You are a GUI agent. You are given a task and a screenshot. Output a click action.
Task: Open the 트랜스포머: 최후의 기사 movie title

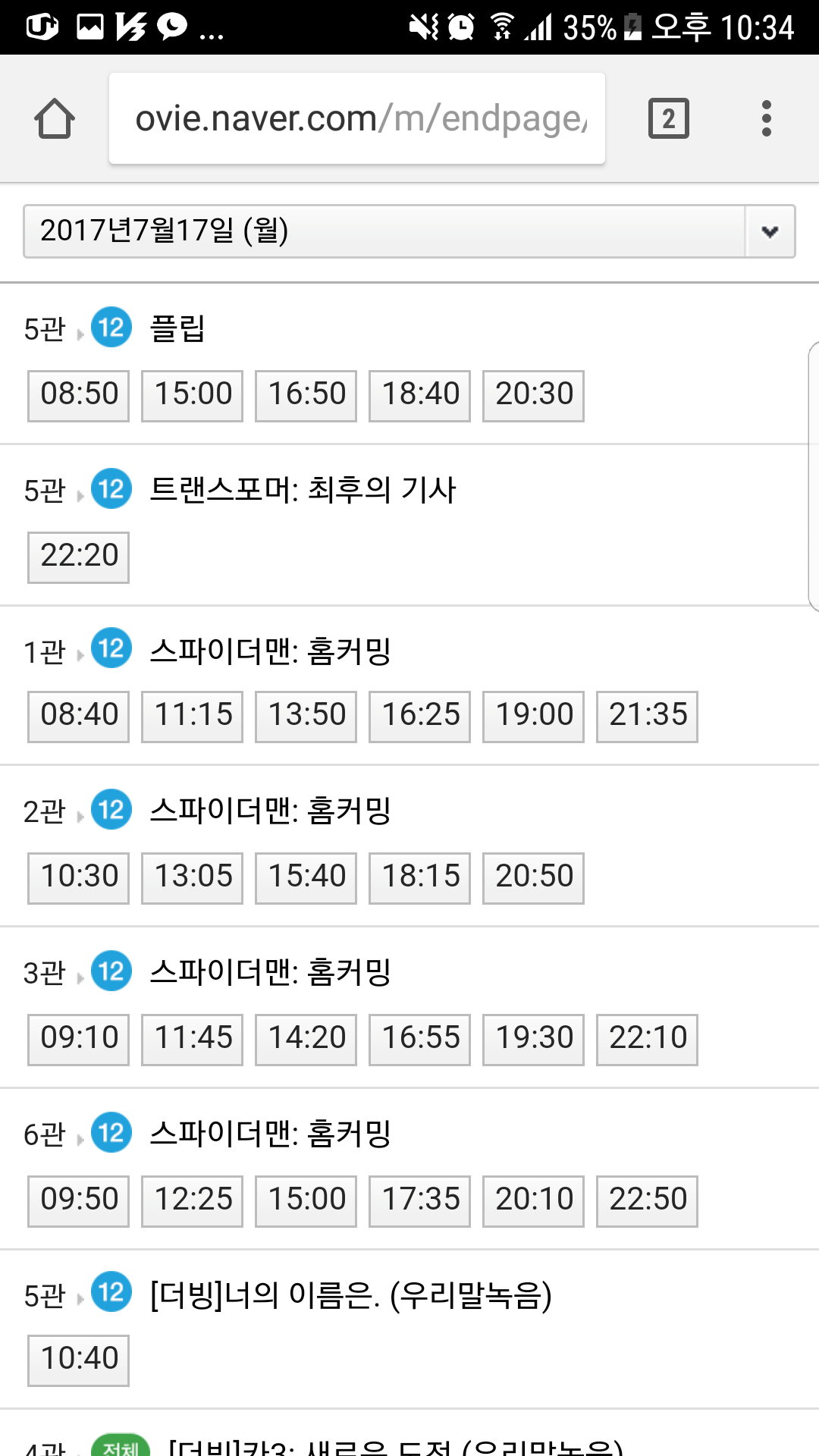(303, 490)
